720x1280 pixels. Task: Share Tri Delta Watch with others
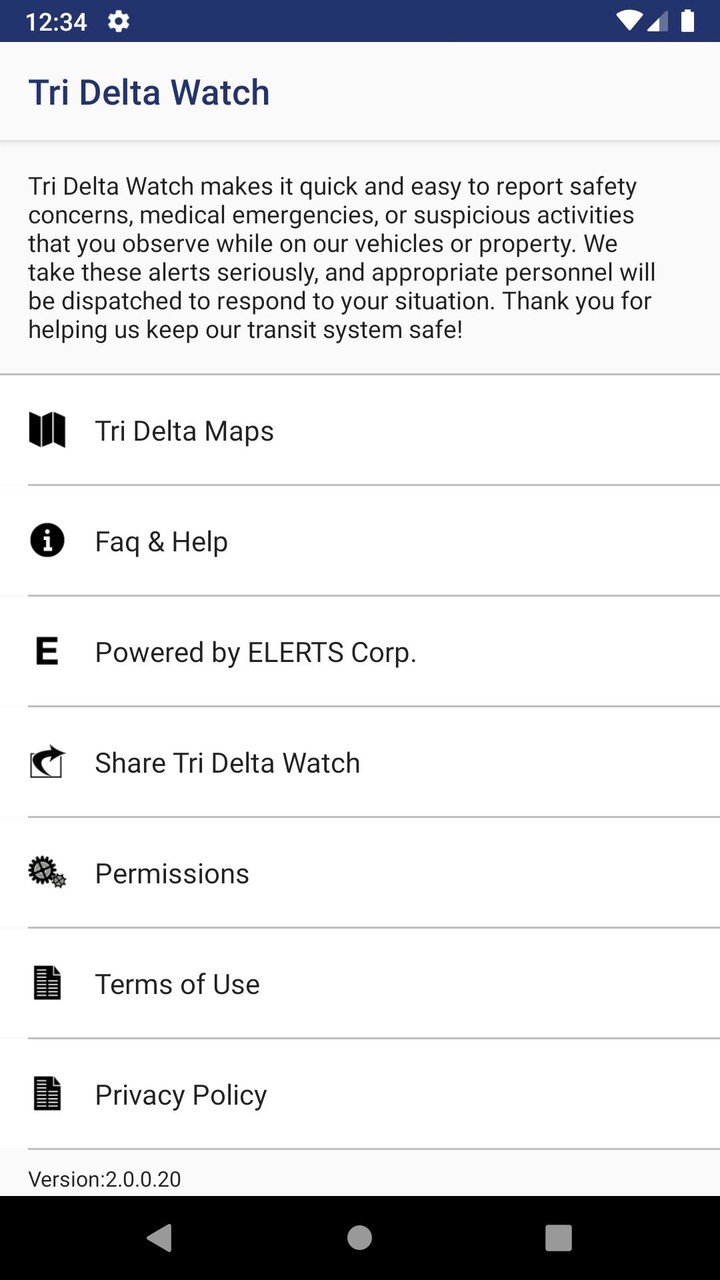click(227, 762)
